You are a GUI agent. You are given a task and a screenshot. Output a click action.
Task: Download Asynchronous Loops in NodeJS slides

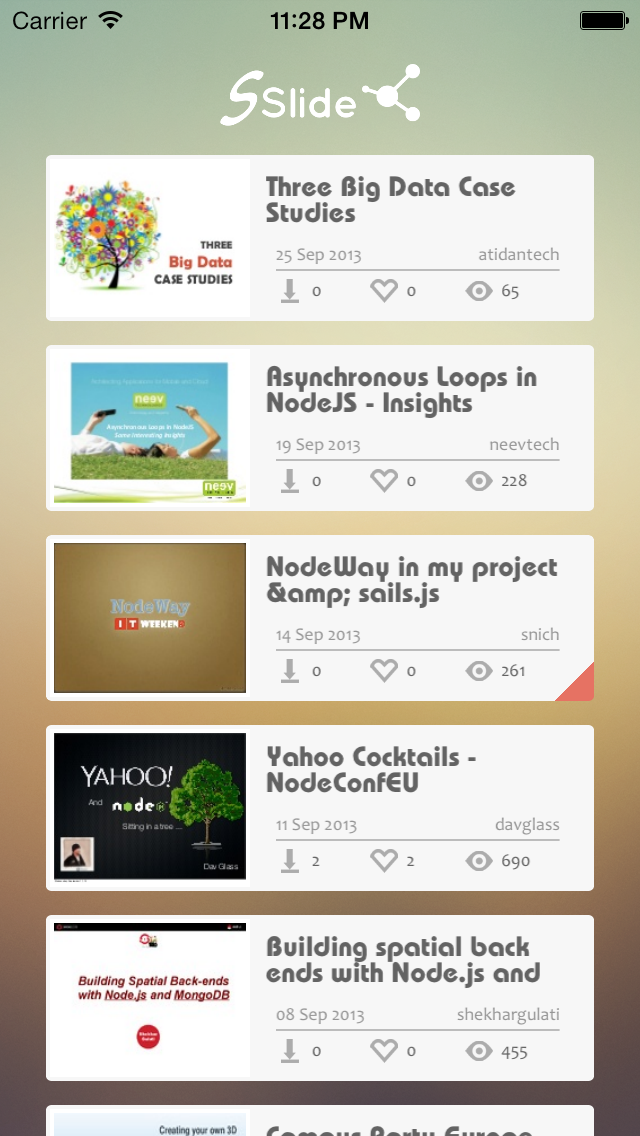pos(290,481)
